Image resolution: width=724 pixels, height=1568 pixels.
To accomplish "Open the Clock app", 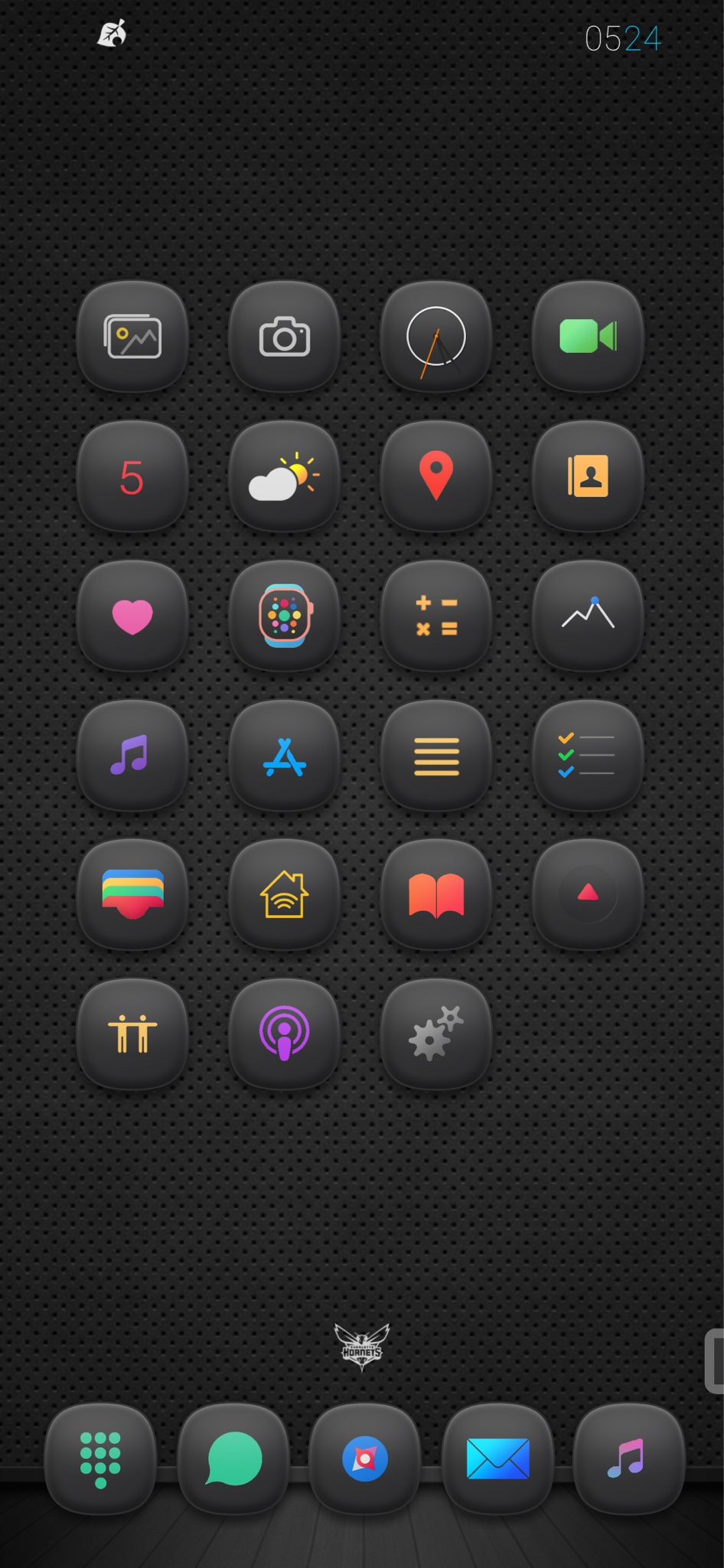I will click(435, 337).
